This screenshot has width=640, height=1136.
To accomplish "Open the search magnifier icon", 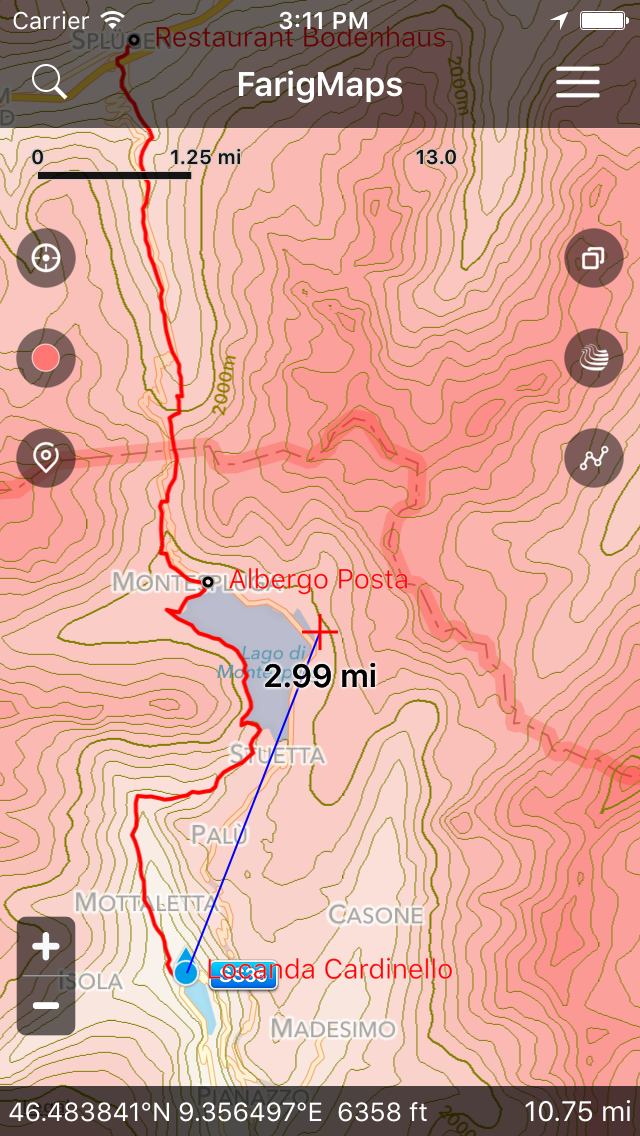I will tap(49, 83).
